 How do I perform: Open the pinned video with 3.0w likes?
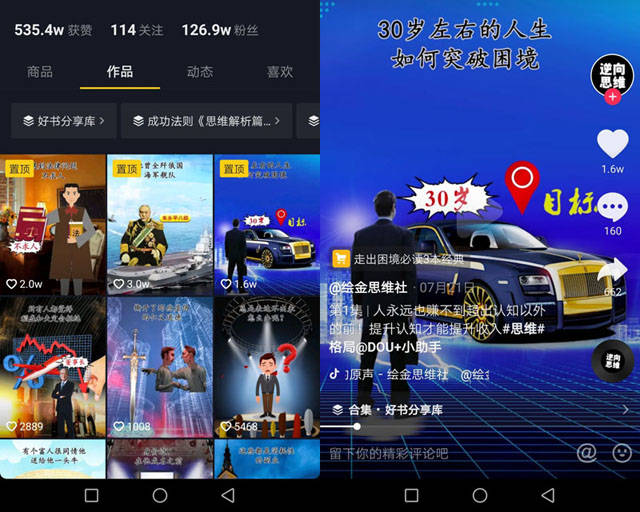tap(159, 225)
